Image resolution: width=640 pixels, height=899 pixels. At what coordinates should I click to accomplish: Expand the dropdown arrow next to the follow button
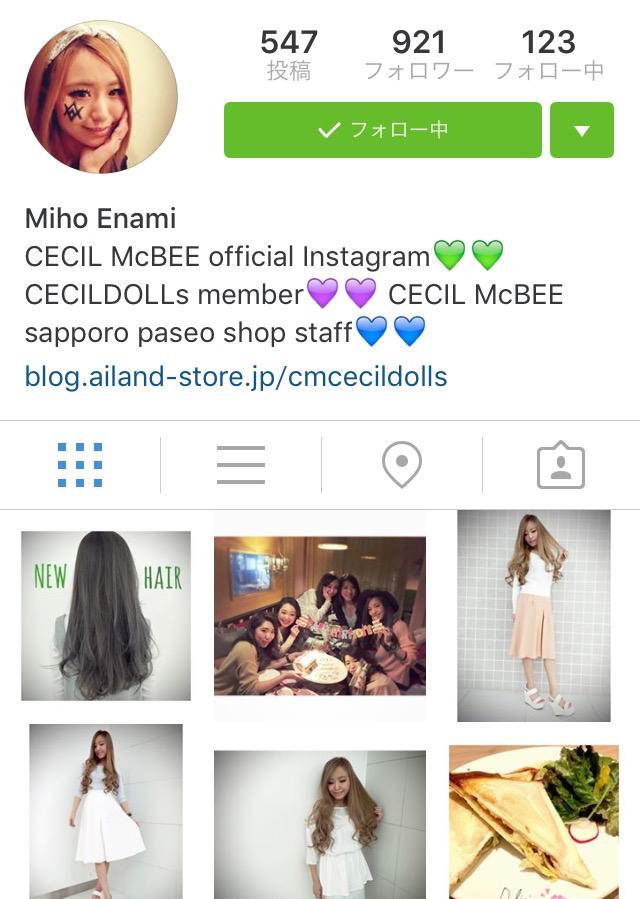click(x=581, y=130)
